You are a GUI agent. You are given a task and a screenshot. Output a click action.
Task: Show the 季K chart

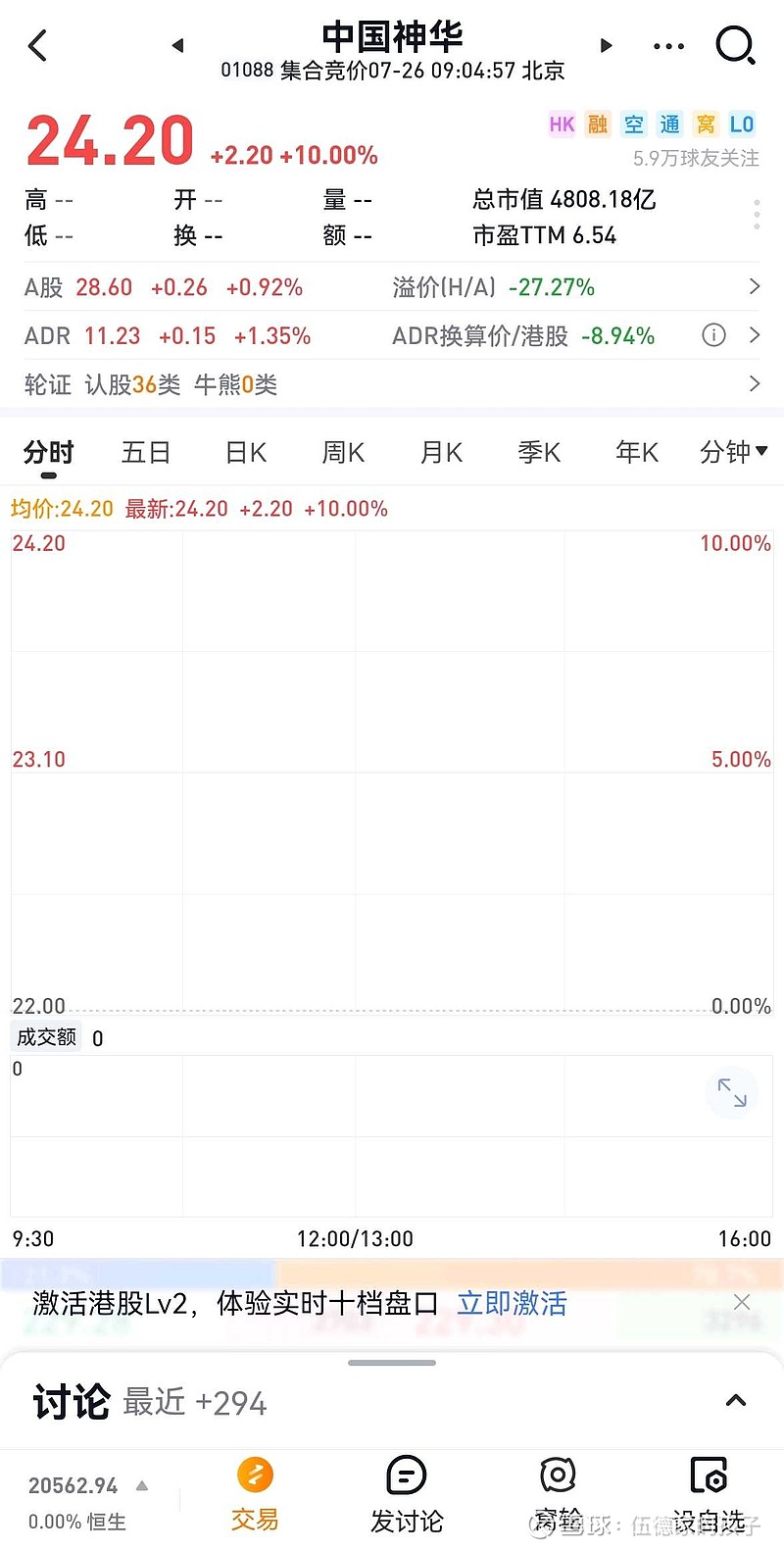tap(539, 452)
